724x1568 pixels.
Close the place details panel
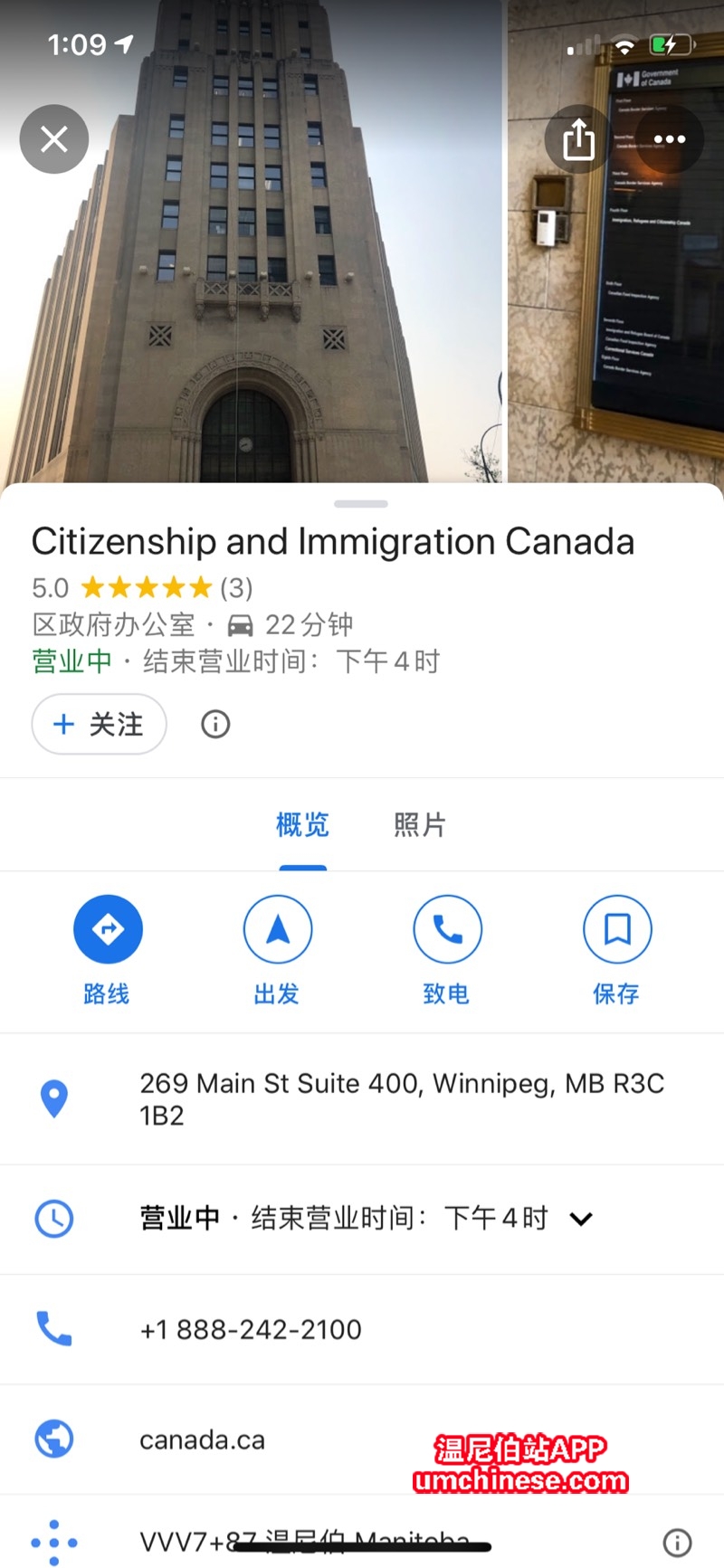click(x=54, y=139)
